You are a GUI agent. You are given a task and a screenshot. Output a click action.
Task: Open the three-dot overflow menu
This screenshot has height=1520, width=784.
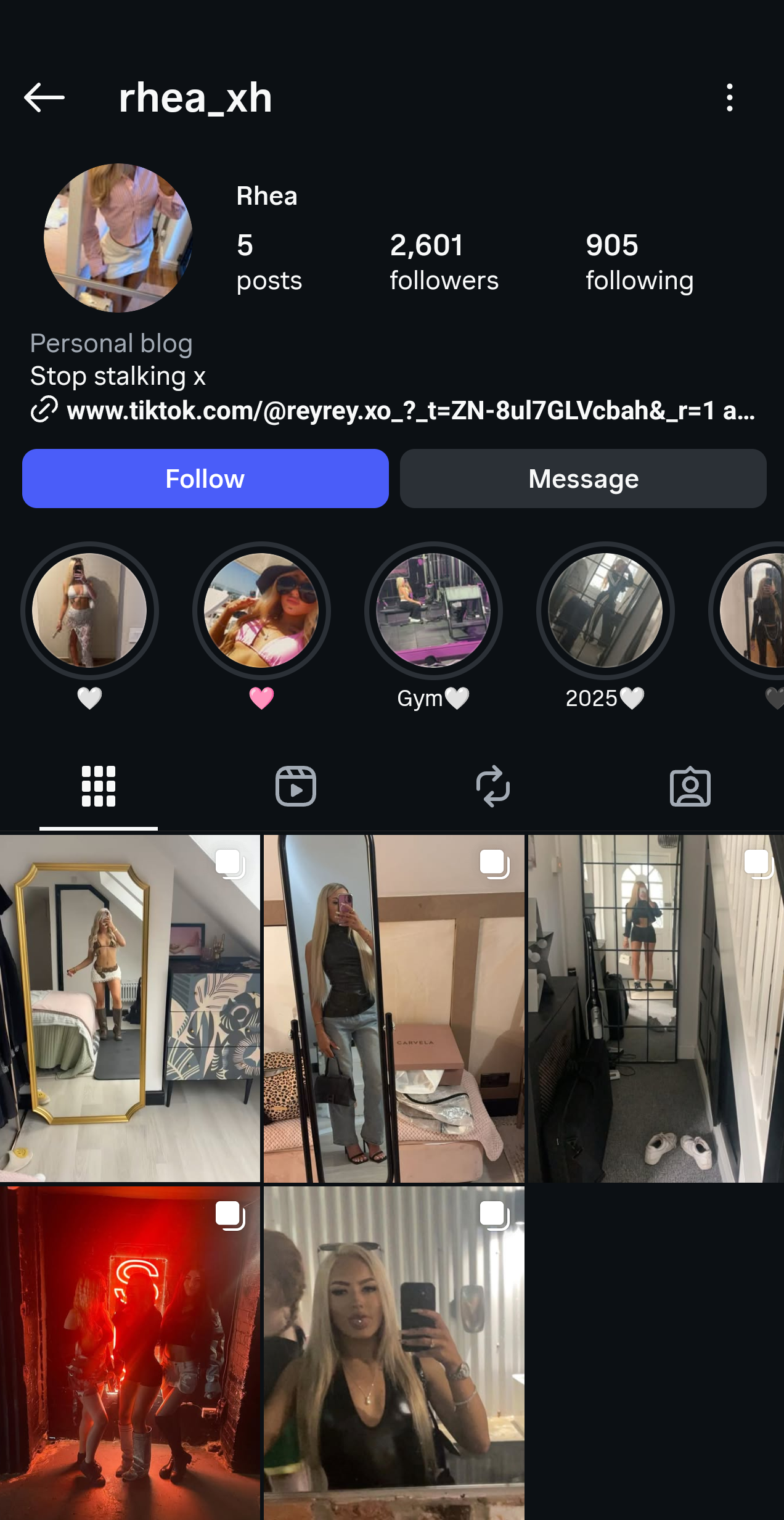click(729, 98)
